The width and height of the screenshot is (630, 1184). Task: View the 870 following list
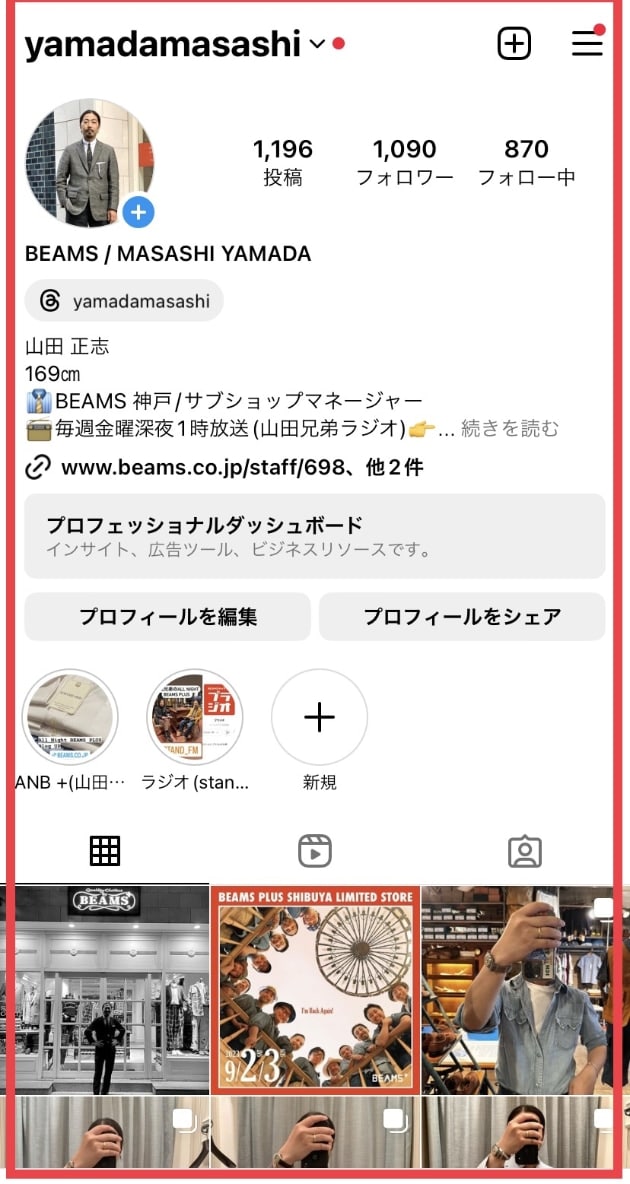526,162
